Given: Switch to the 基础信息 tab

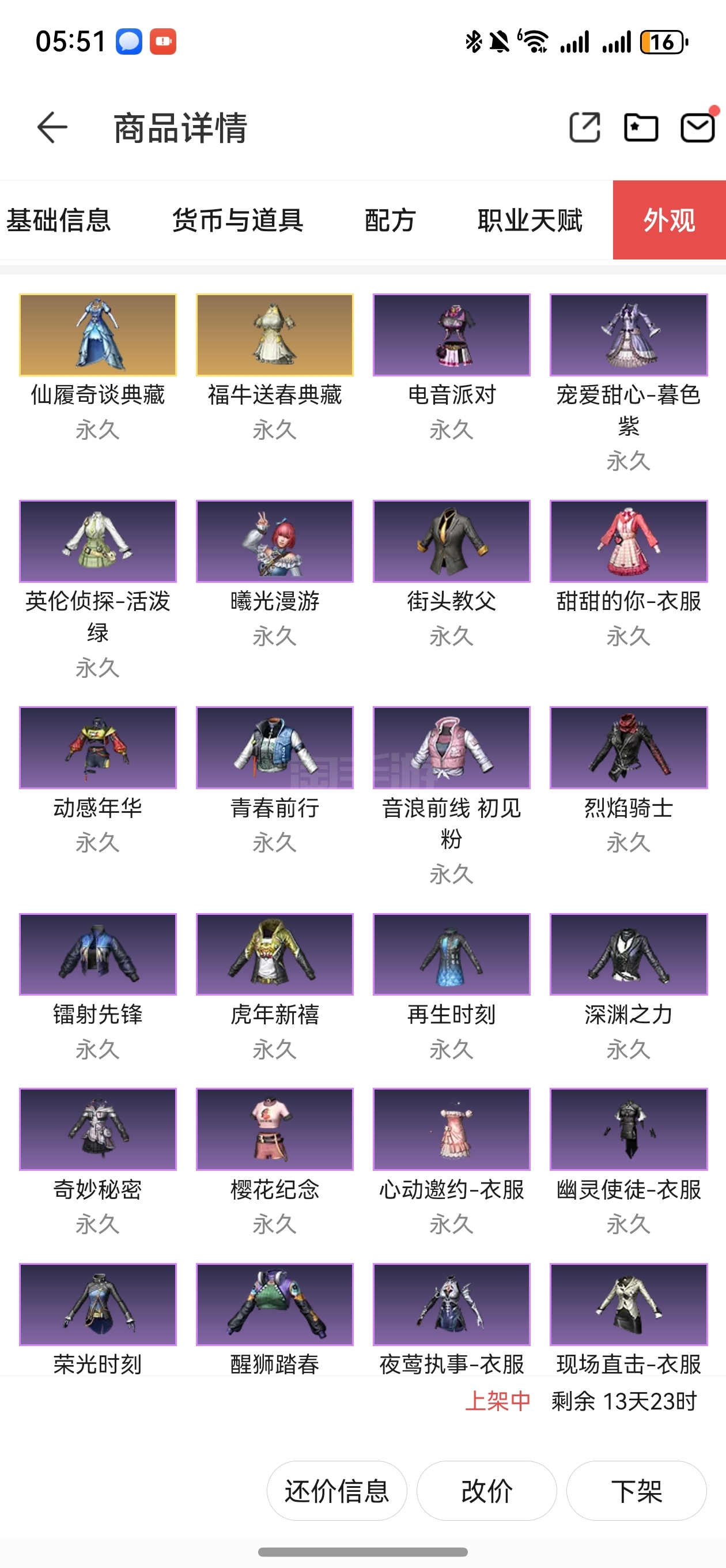Looking at the screenshot, I should (58, 220).
